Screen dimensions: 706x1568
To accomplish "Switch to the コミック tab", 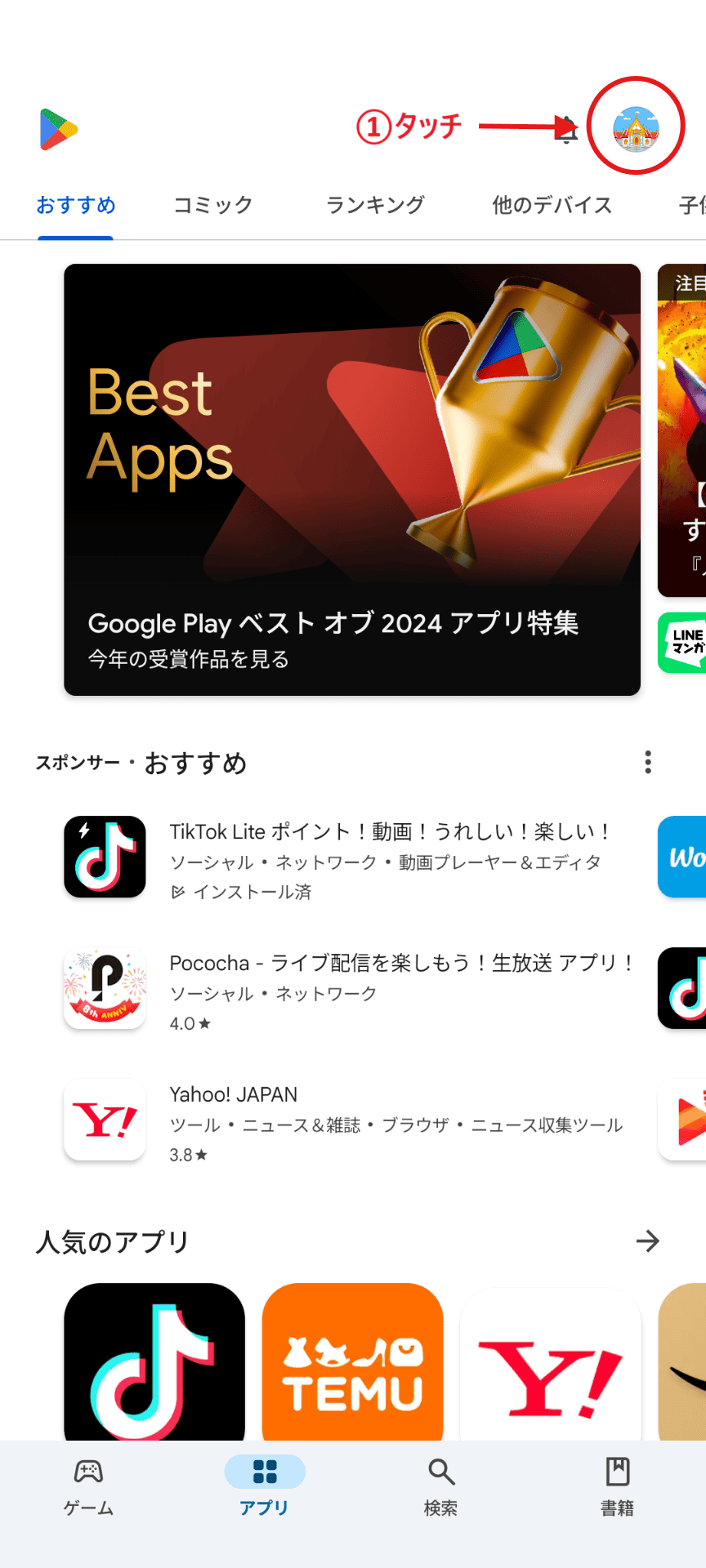I will 213,206.
